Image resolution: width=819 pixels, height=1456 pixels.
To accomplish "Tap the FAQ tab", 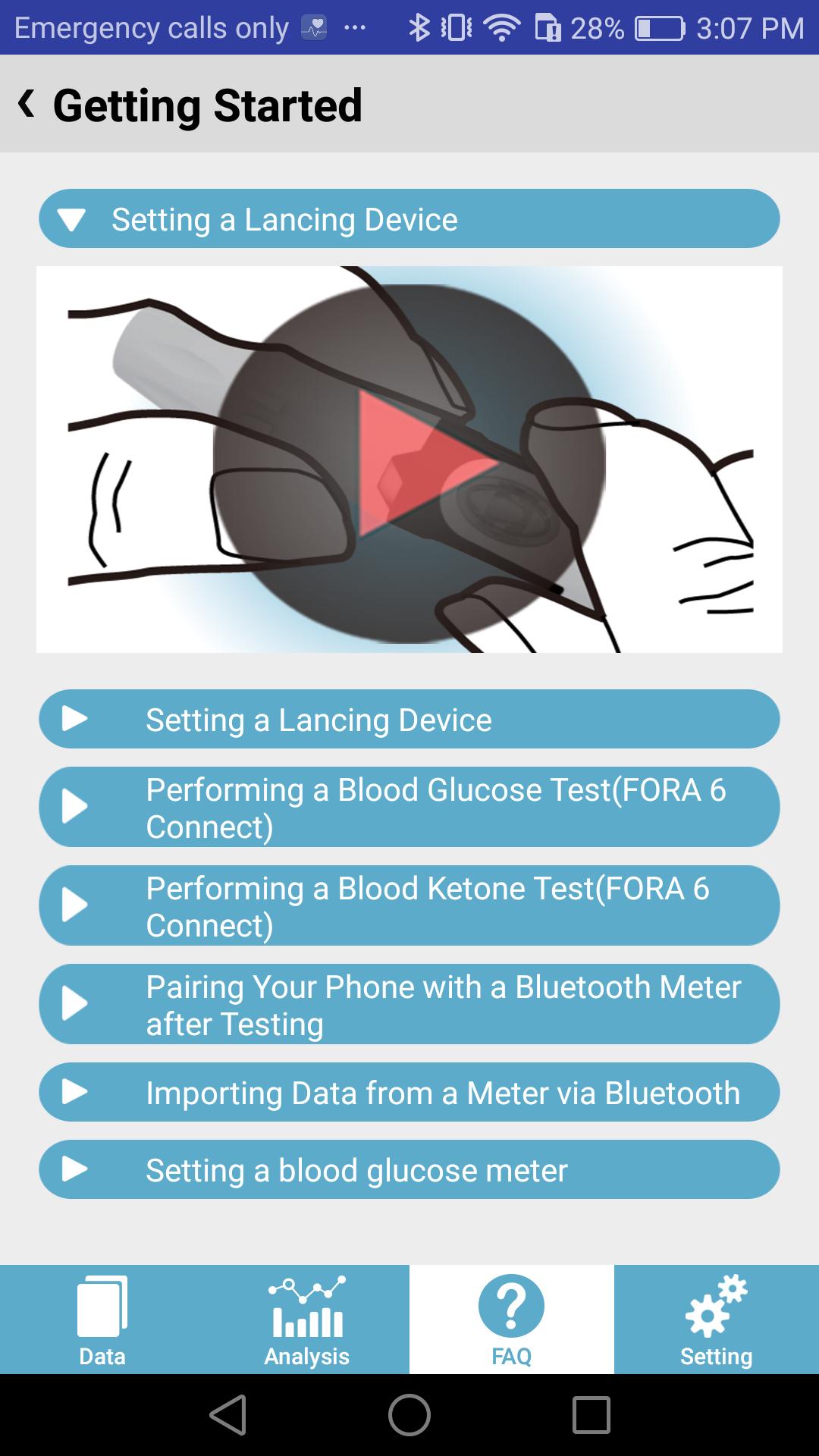I will tap(511, 1319).
